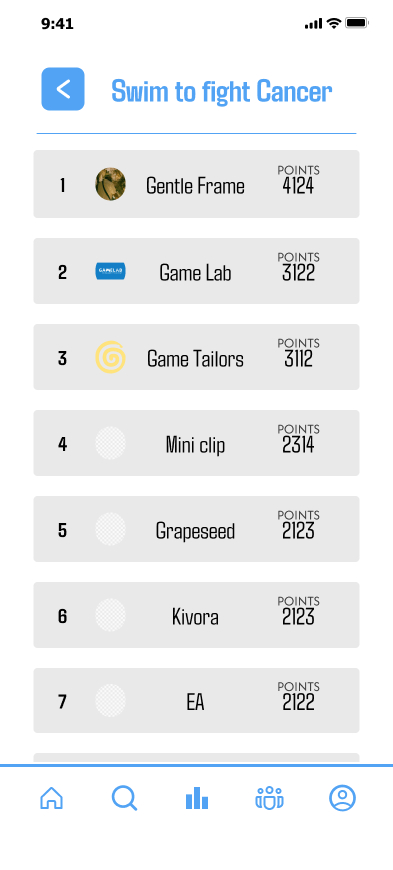Select the Game Tailors row

(x=196, y=357)
